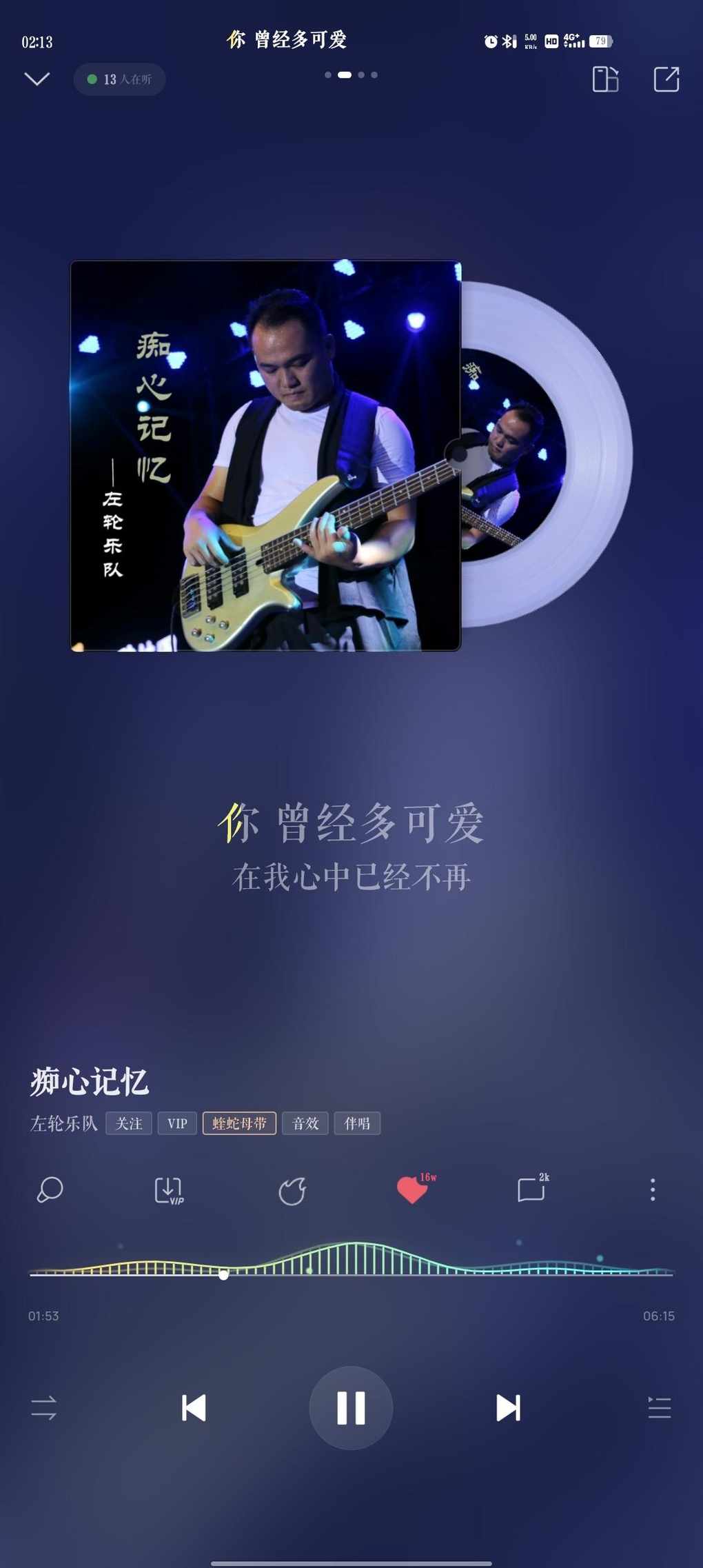The height and width of the screenshot is (1568, 703).
Task: Open the 伴唱 accompaniment option
Action: pos(357,1123)
